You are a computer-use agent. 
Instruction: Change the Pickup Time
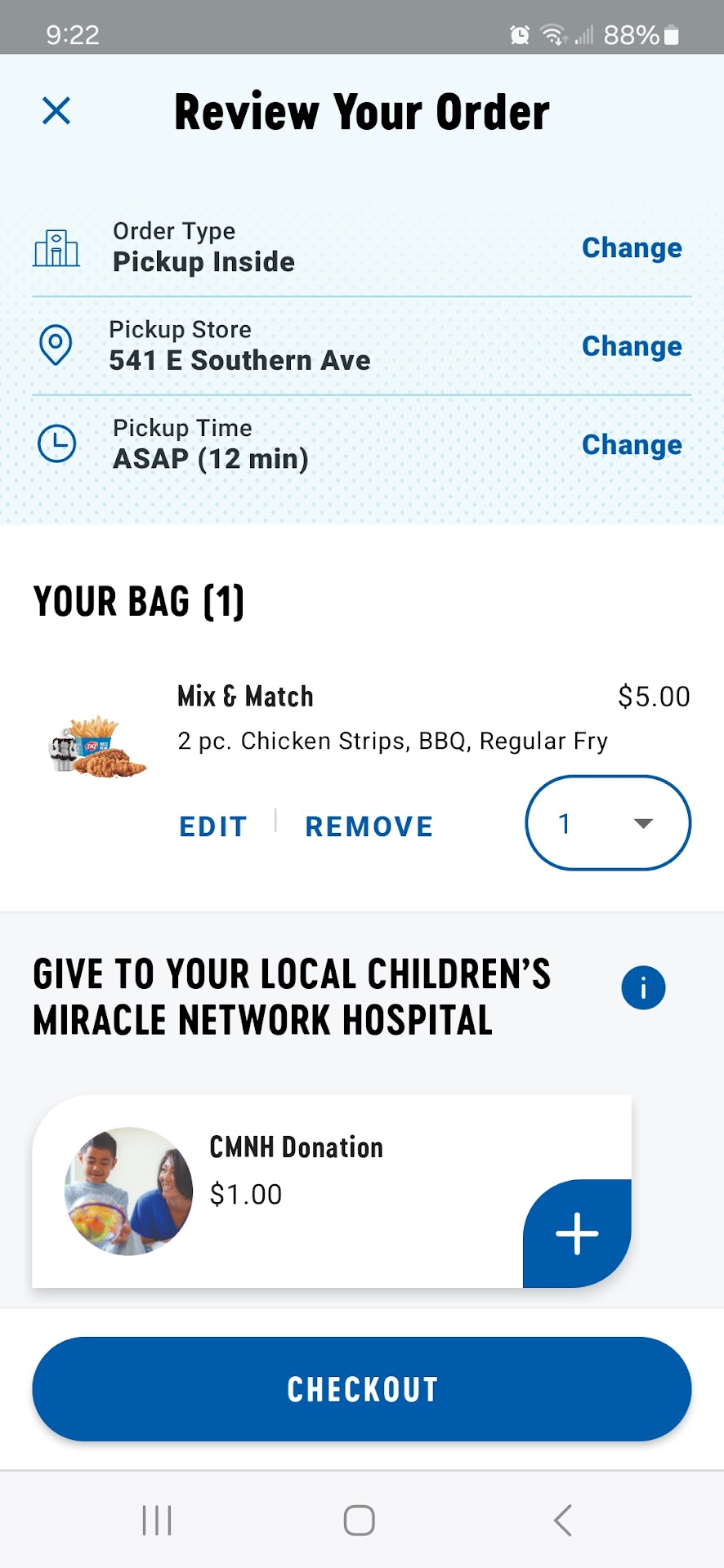631,445
